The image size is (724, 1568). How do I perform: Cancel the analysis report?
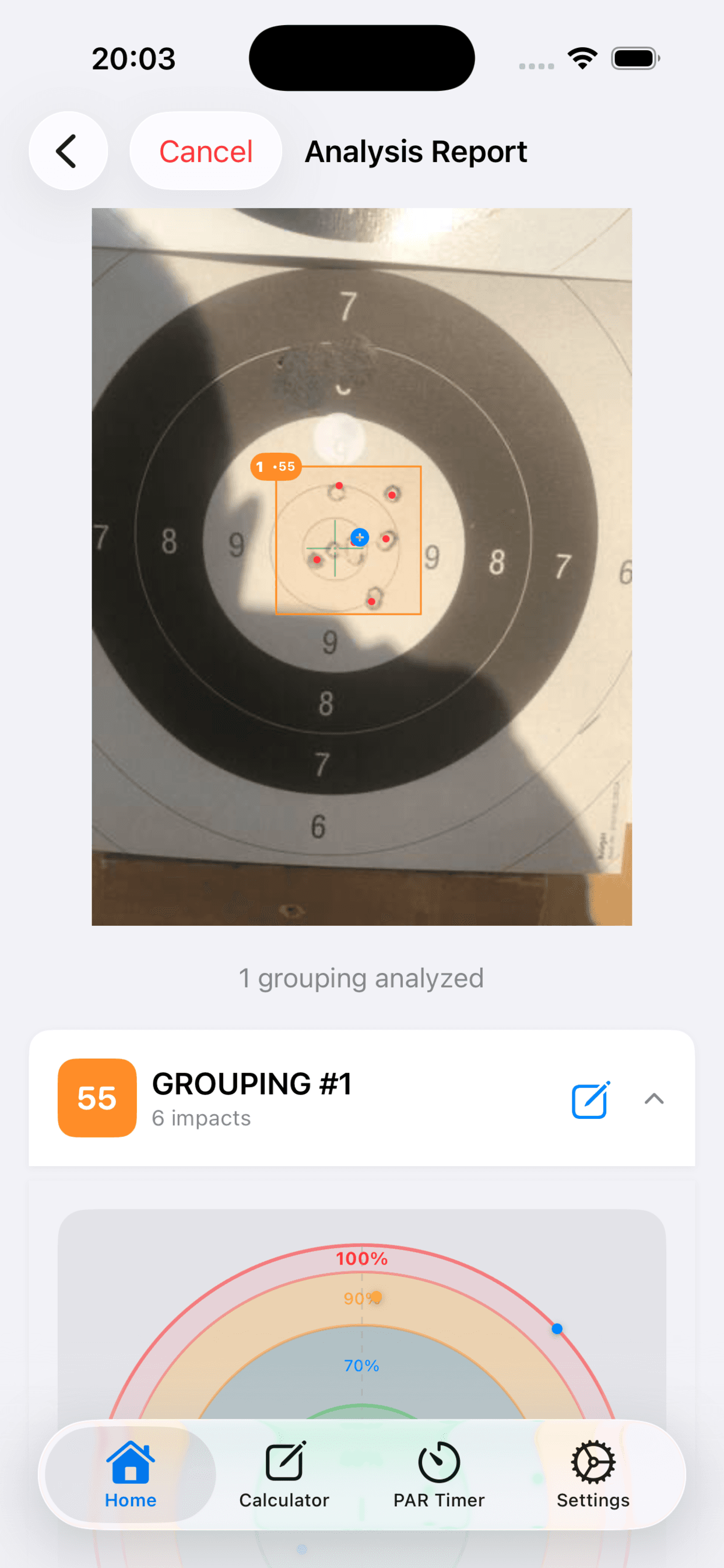coord(206,151)
